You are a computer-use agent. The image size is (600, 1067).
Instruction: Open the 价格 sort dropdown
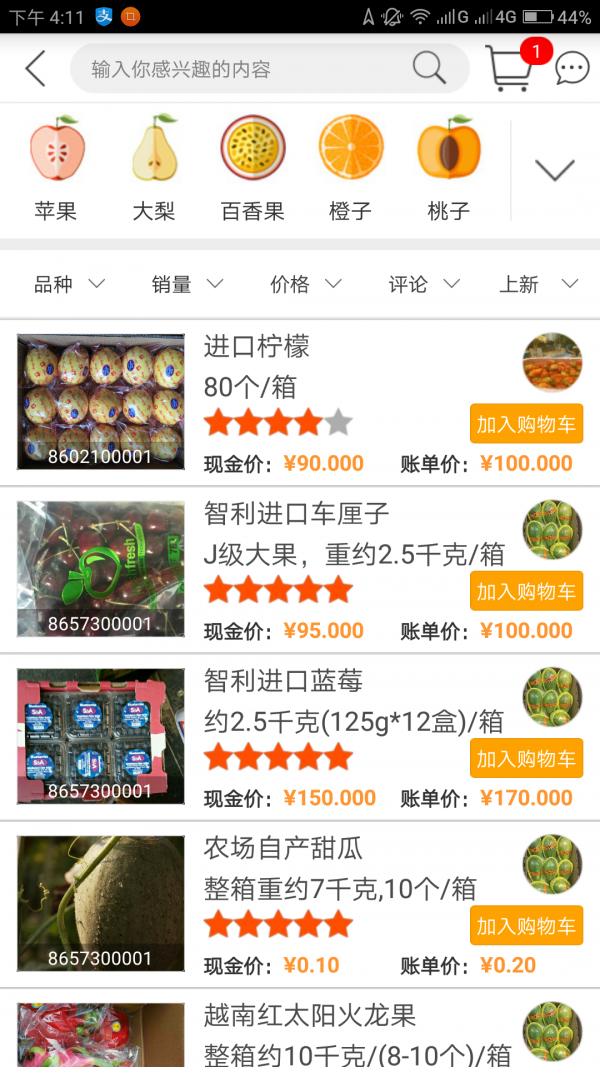click(x=305, y=285)
